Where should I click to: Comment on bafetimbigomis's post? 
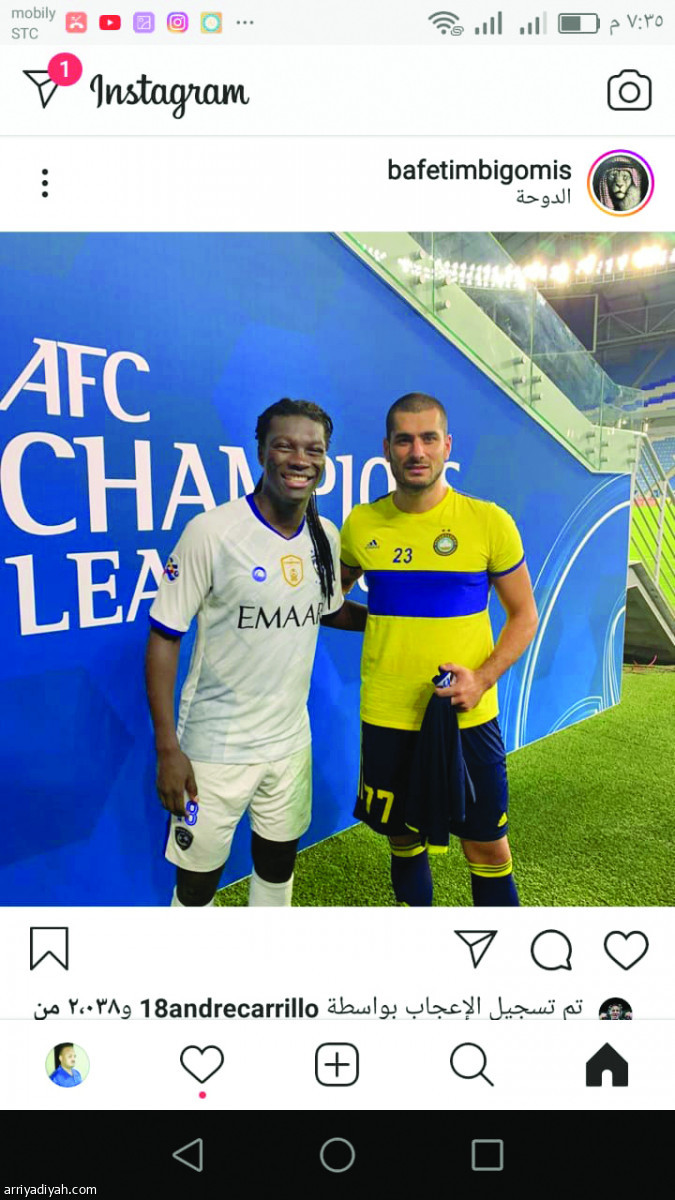(x=551, y=949)
